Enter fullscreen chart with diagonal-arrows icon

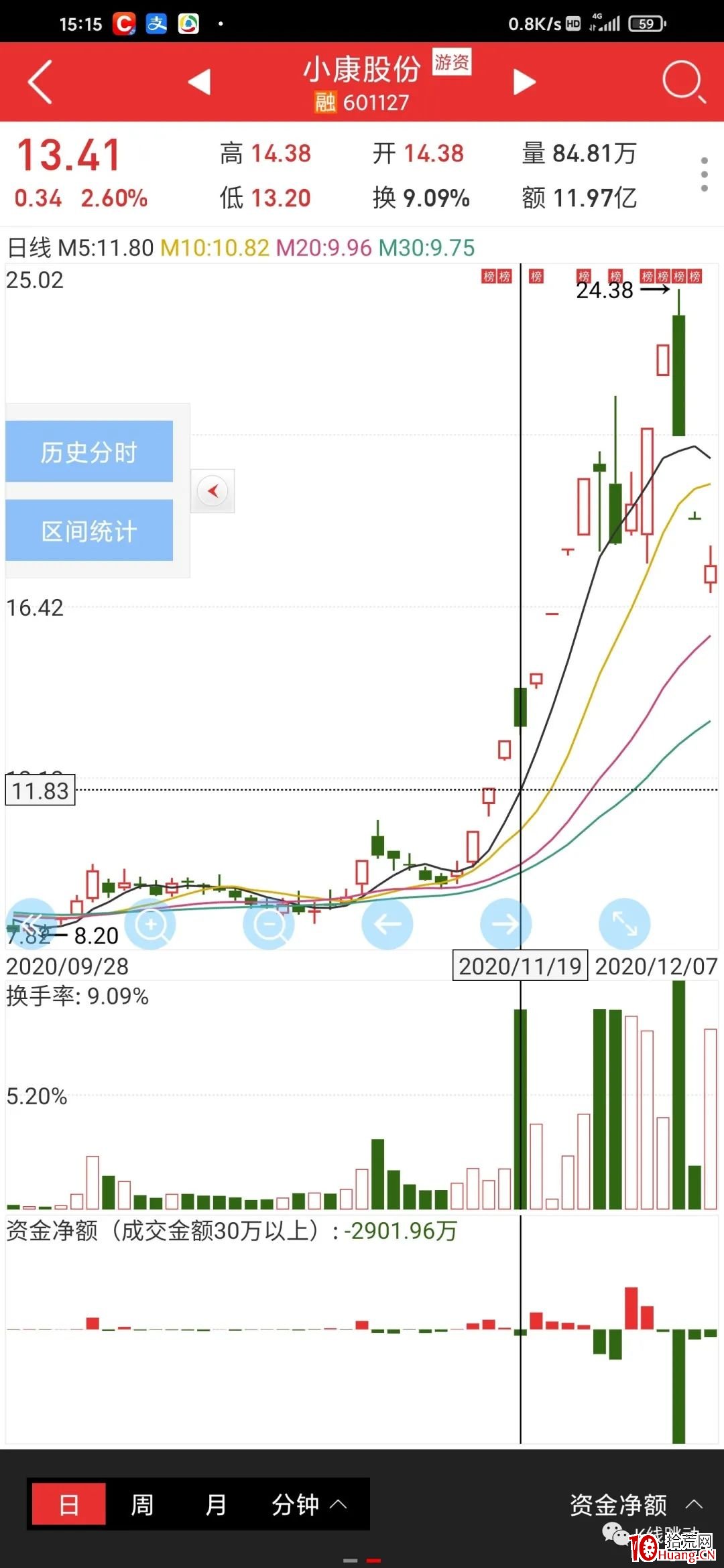pos(623,923)
